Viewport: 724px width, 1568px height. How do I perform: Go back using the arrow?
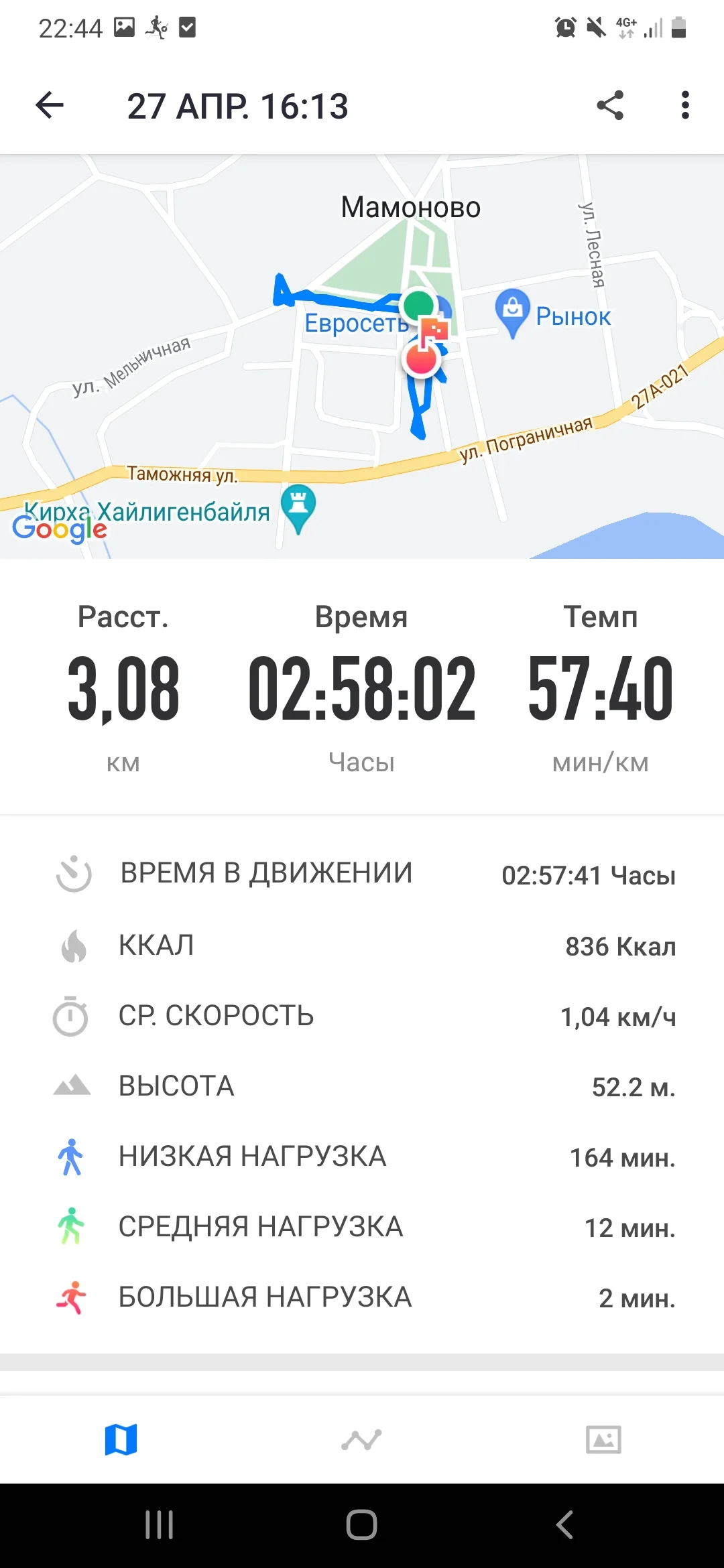(50, 105)
